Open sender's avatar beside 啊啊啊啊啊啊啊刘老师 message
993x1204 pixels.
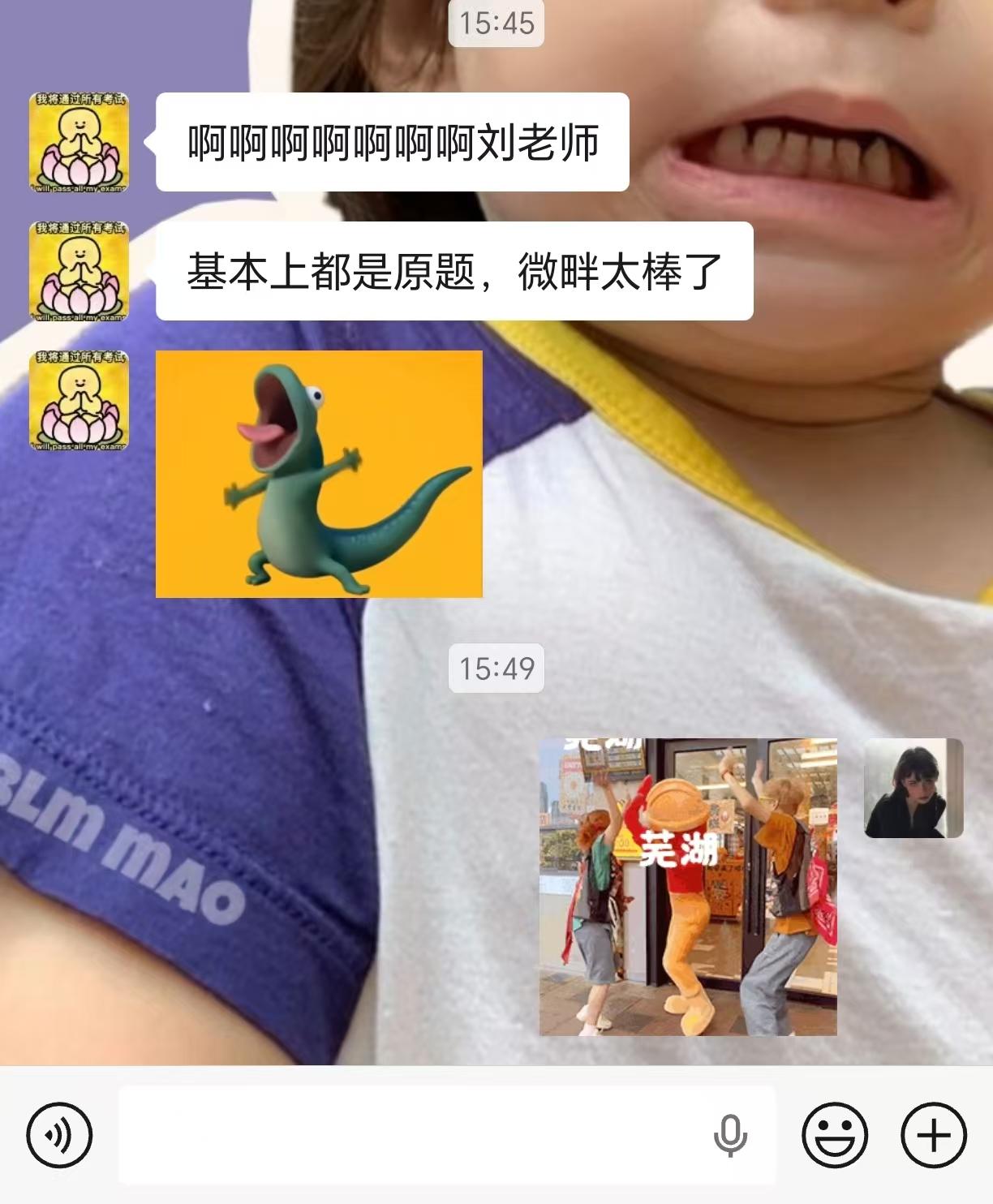pos(79,142)
